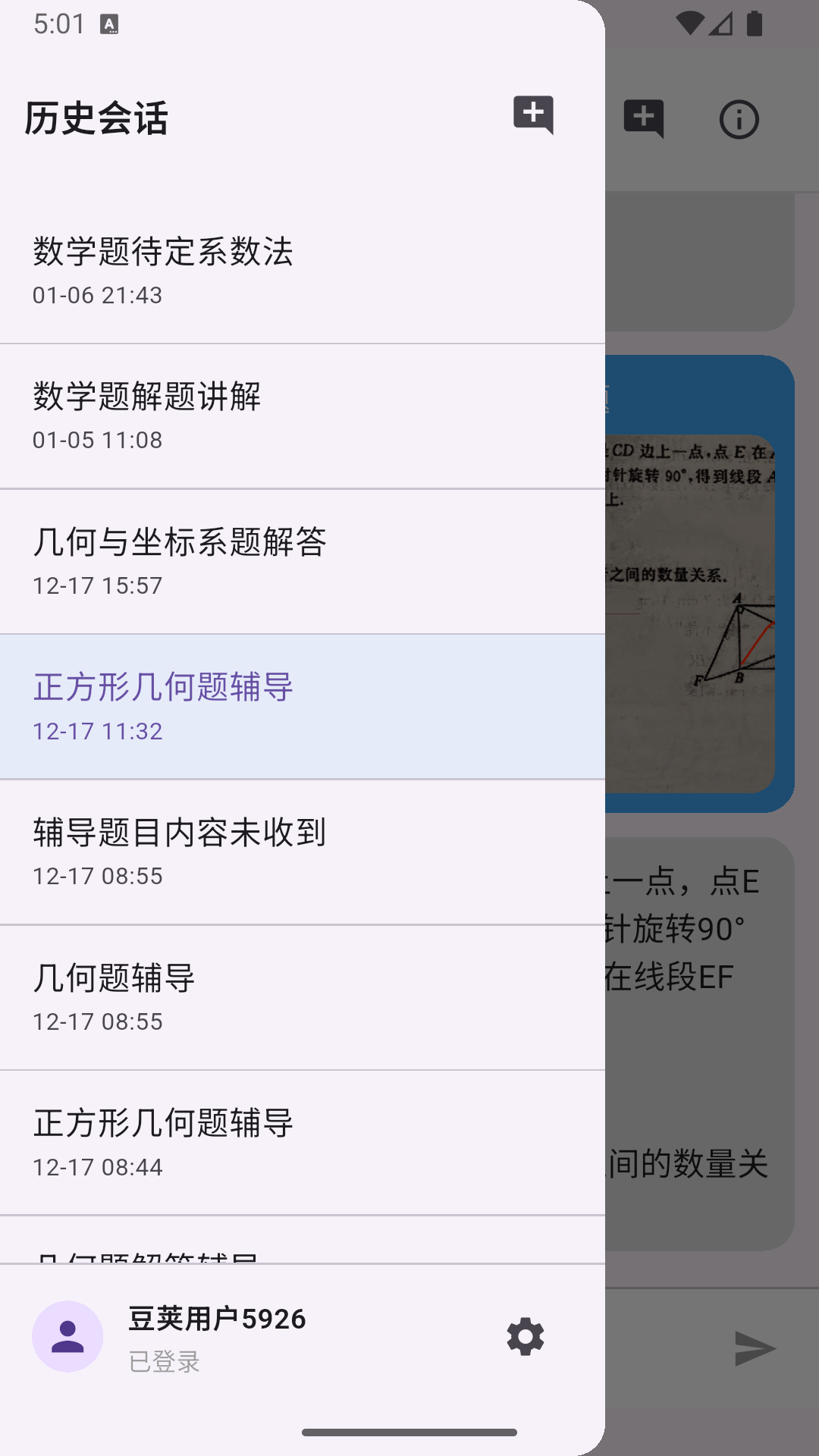This screenshot has height=1456, width=819.
Task: Click the user avatar icon
Action: pyautogui.click(x=67, y=1336)
